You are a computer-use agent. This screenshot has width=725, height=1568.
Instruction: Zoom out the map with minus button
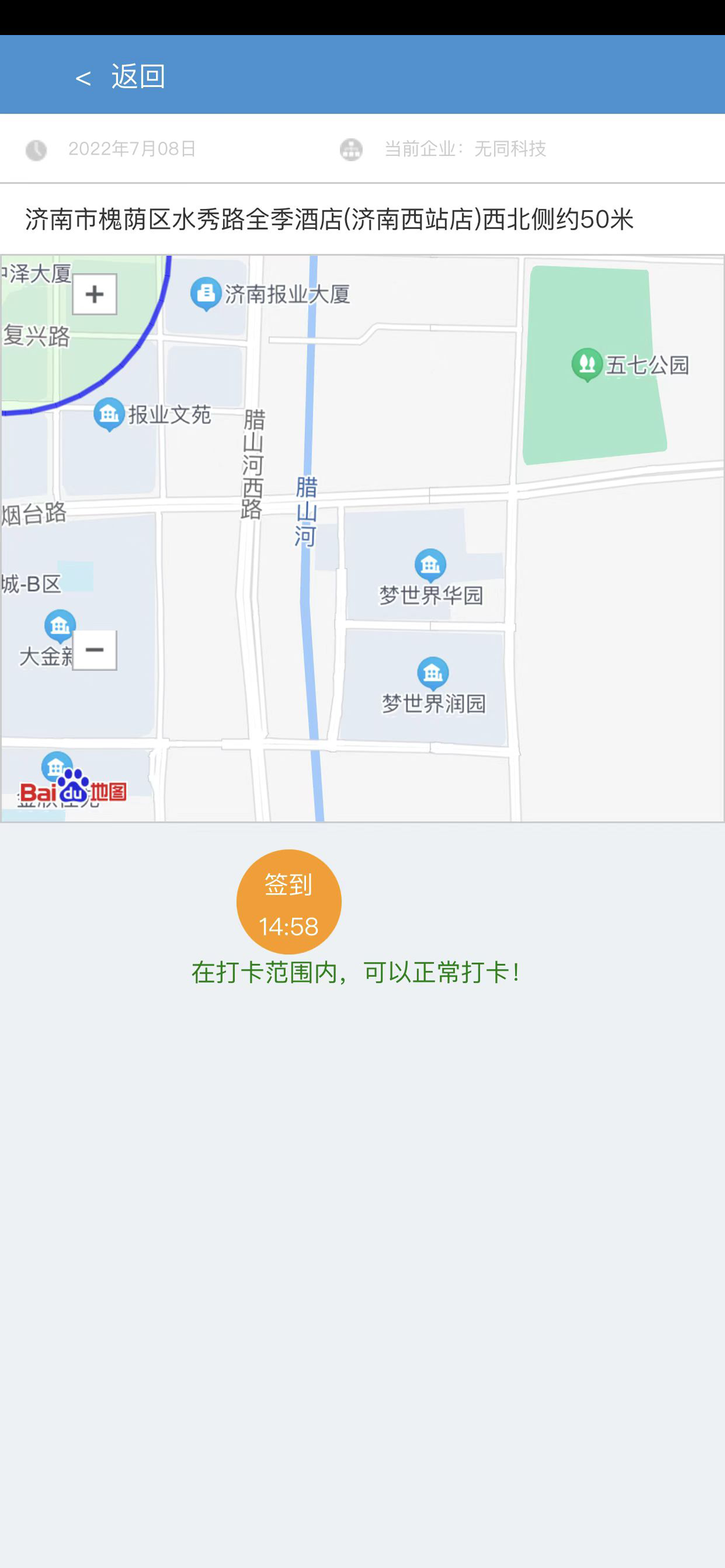coord(94,650)
